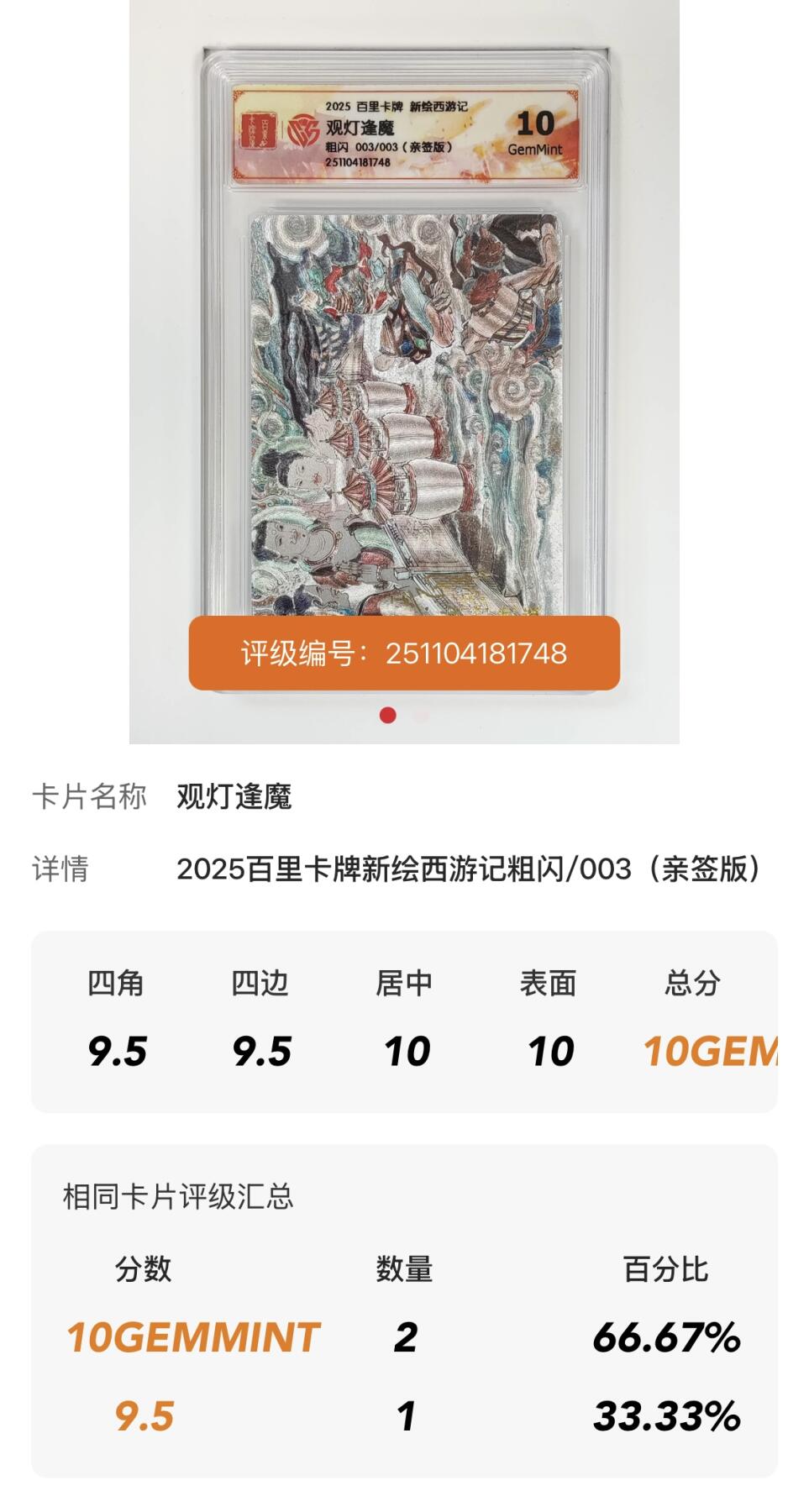
Task: Tap the 评级编号 251104181748 banner
Action: (x=404, y=653)
